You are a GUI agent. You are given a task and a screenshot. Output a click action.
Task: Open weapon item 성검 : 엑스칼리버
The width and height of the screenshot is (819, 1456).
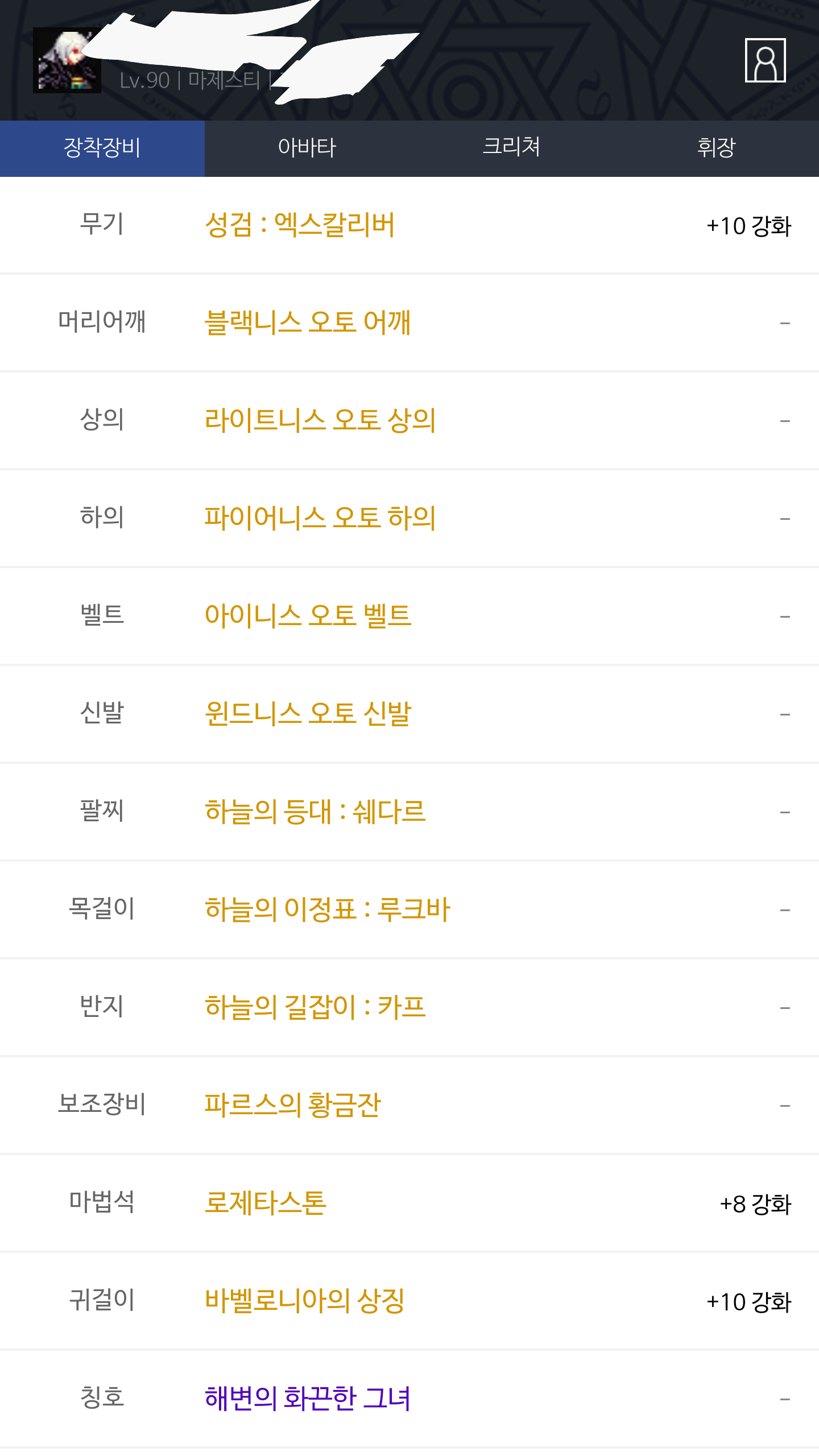[x=300, y=225]
